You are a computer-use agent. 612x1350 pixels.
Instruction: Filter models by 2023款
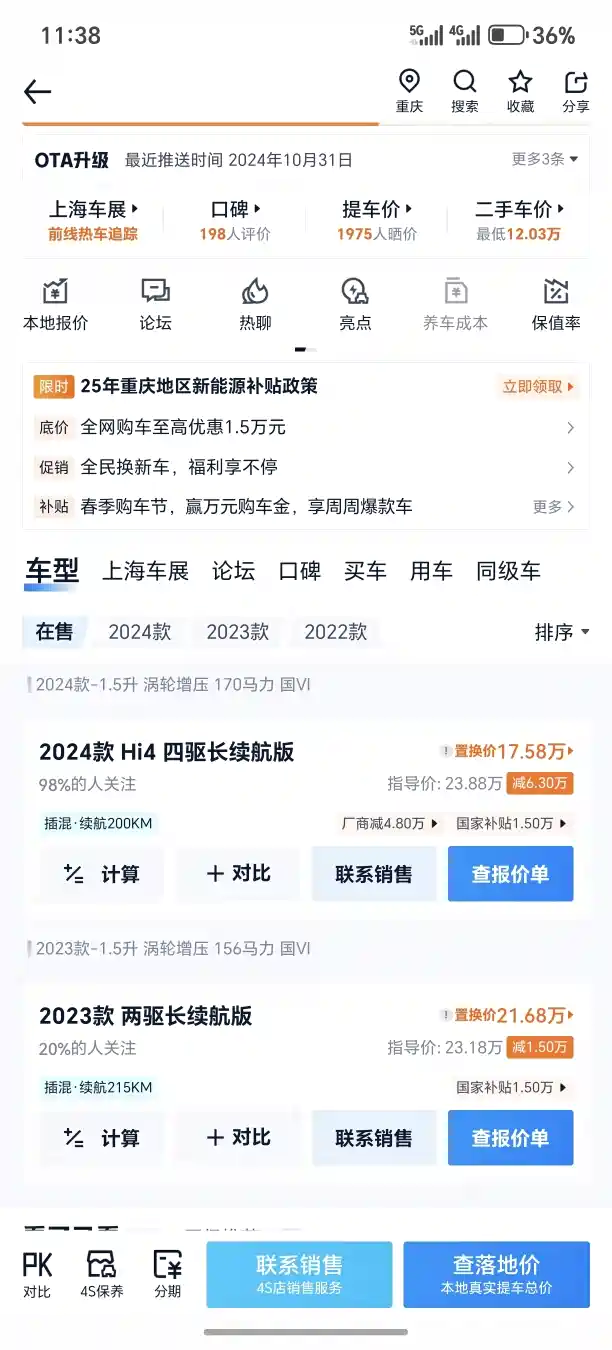[x=238, y=632]
